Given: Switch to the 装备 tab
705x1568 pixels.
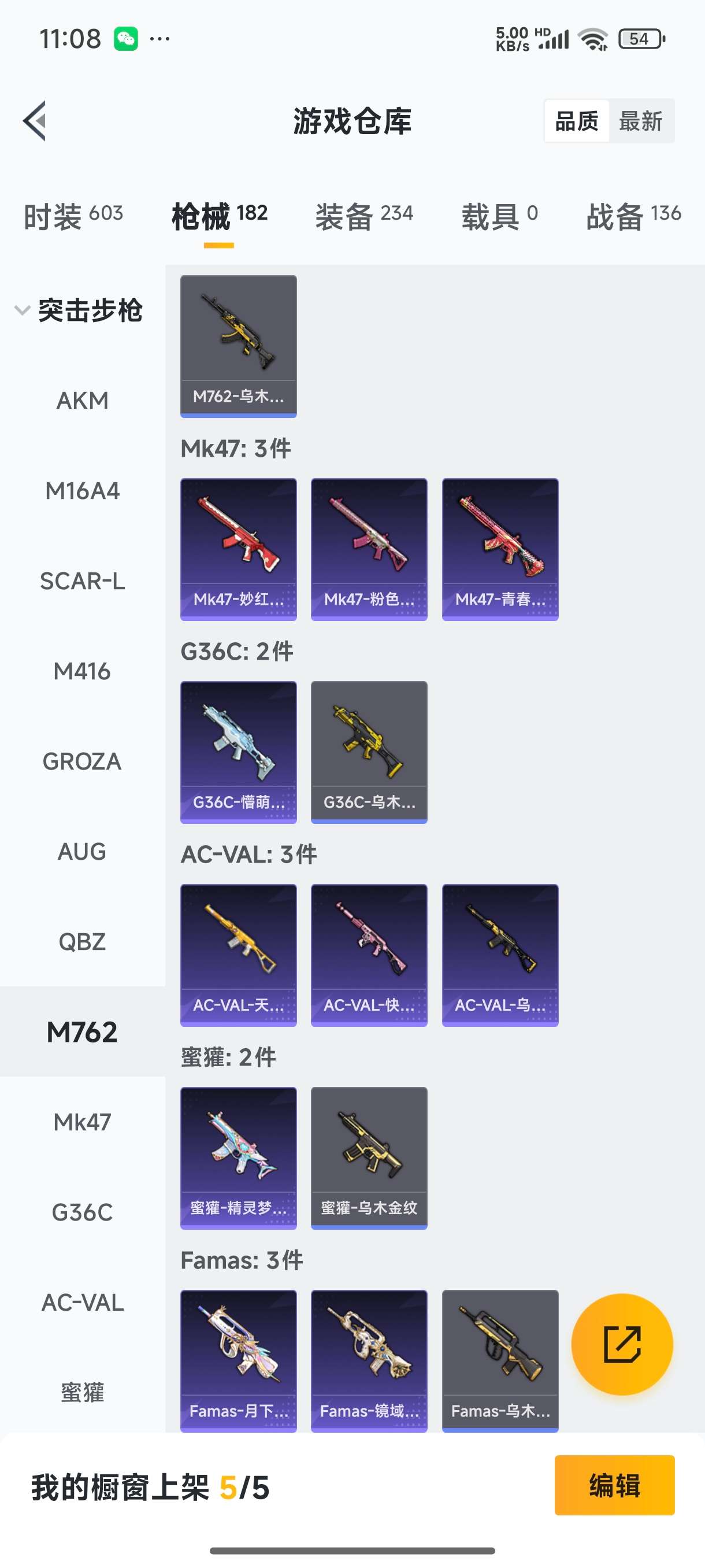Looking at the screenshot, I should click(x=363, y=216).
